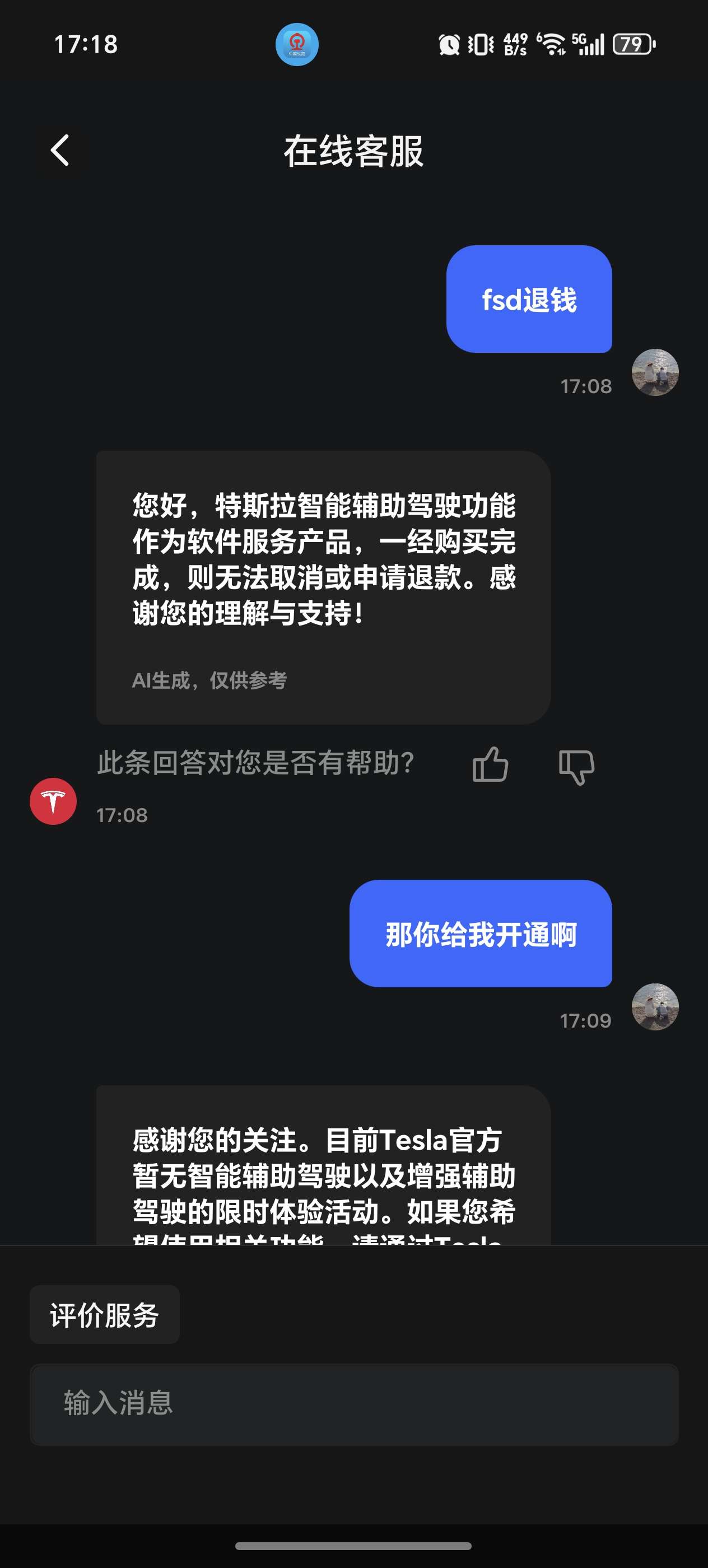Give a thumbs up to the AI answer

[x=491, y=765]
